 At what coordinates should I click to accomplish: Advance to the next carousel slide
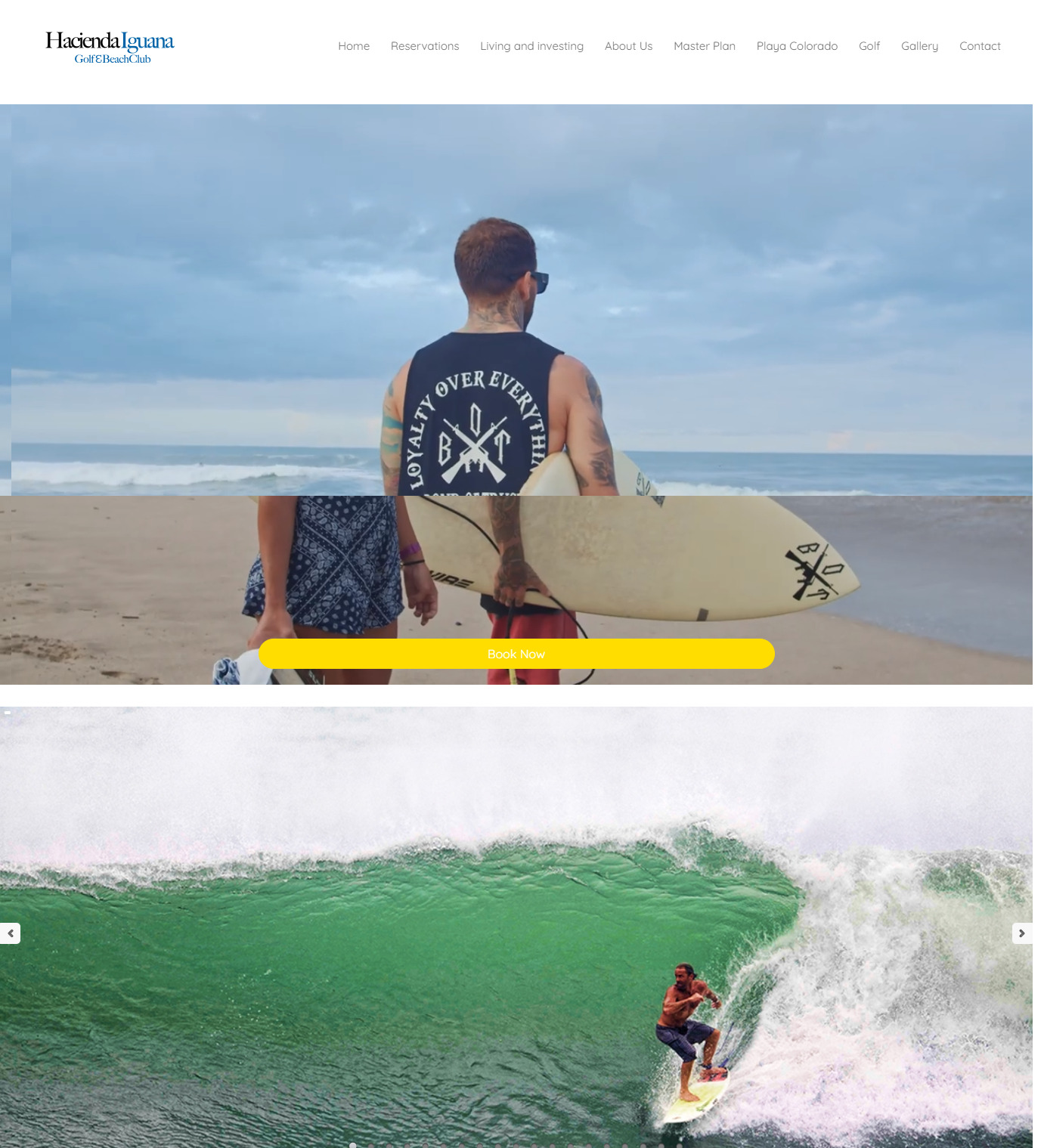[x=1021, y=933]
